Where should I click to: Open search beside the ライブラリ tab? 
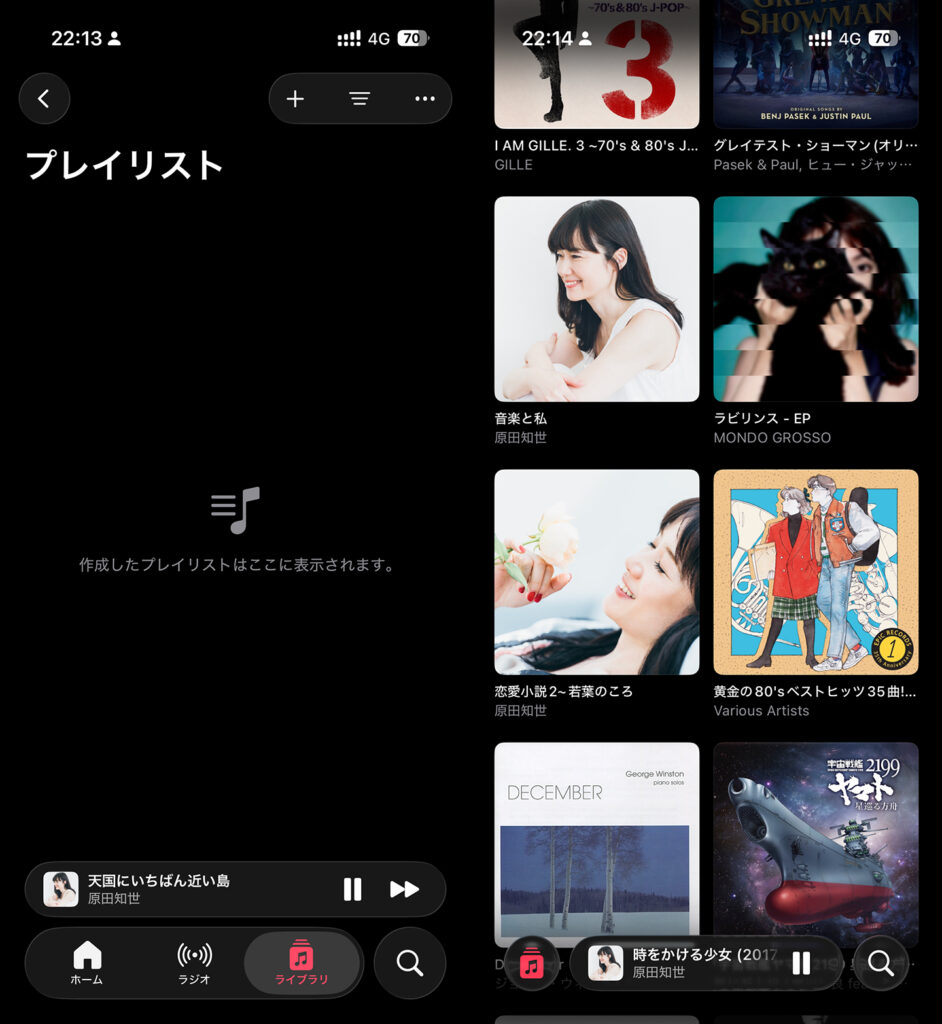409,963
